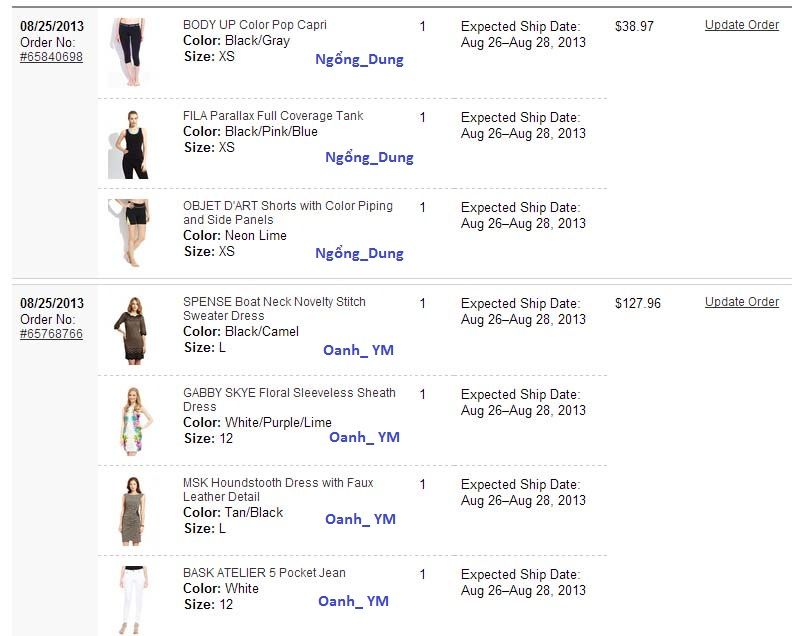
Task: Update the $127.96 order
Action: tap(741, 302)
